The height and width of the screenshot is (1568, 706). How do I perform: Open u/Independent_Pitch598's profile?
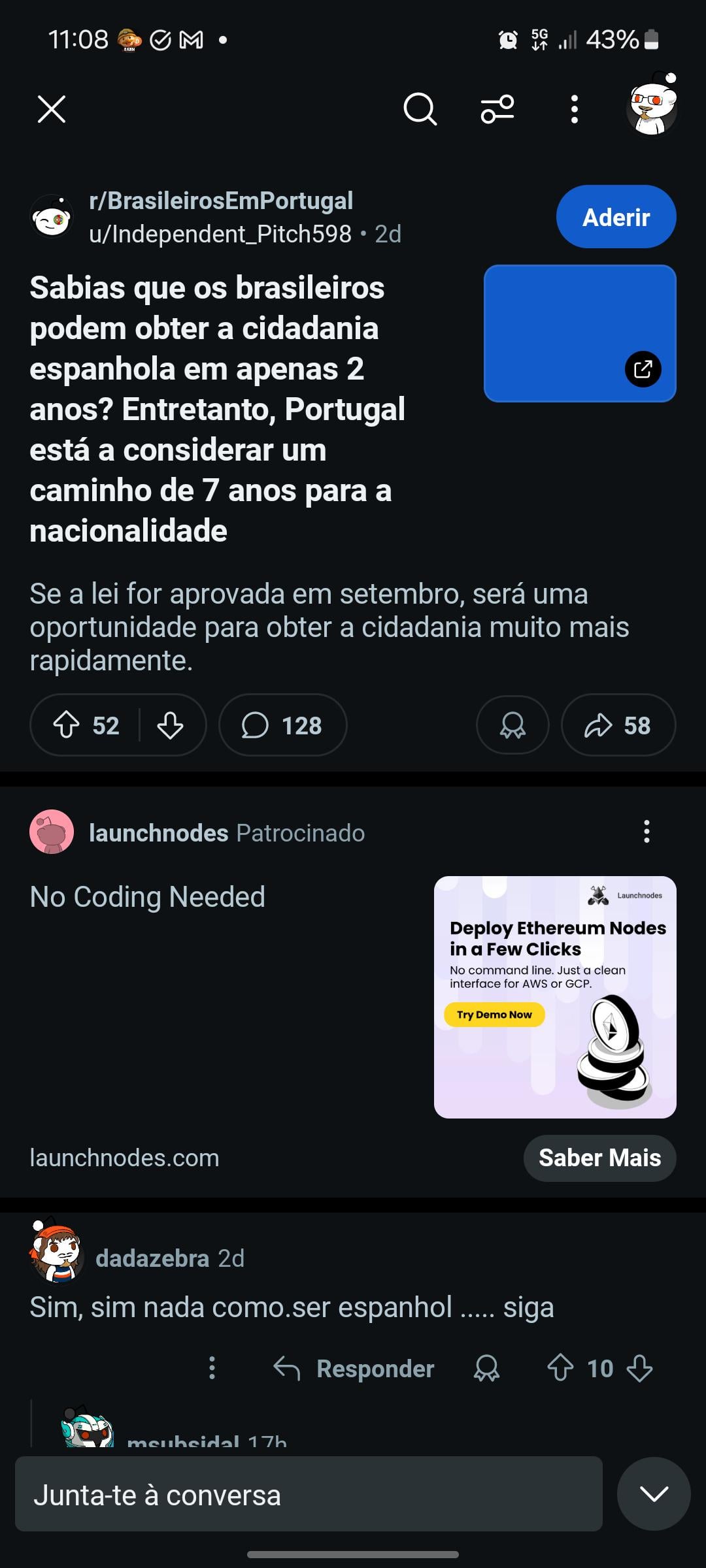(220, 234)
